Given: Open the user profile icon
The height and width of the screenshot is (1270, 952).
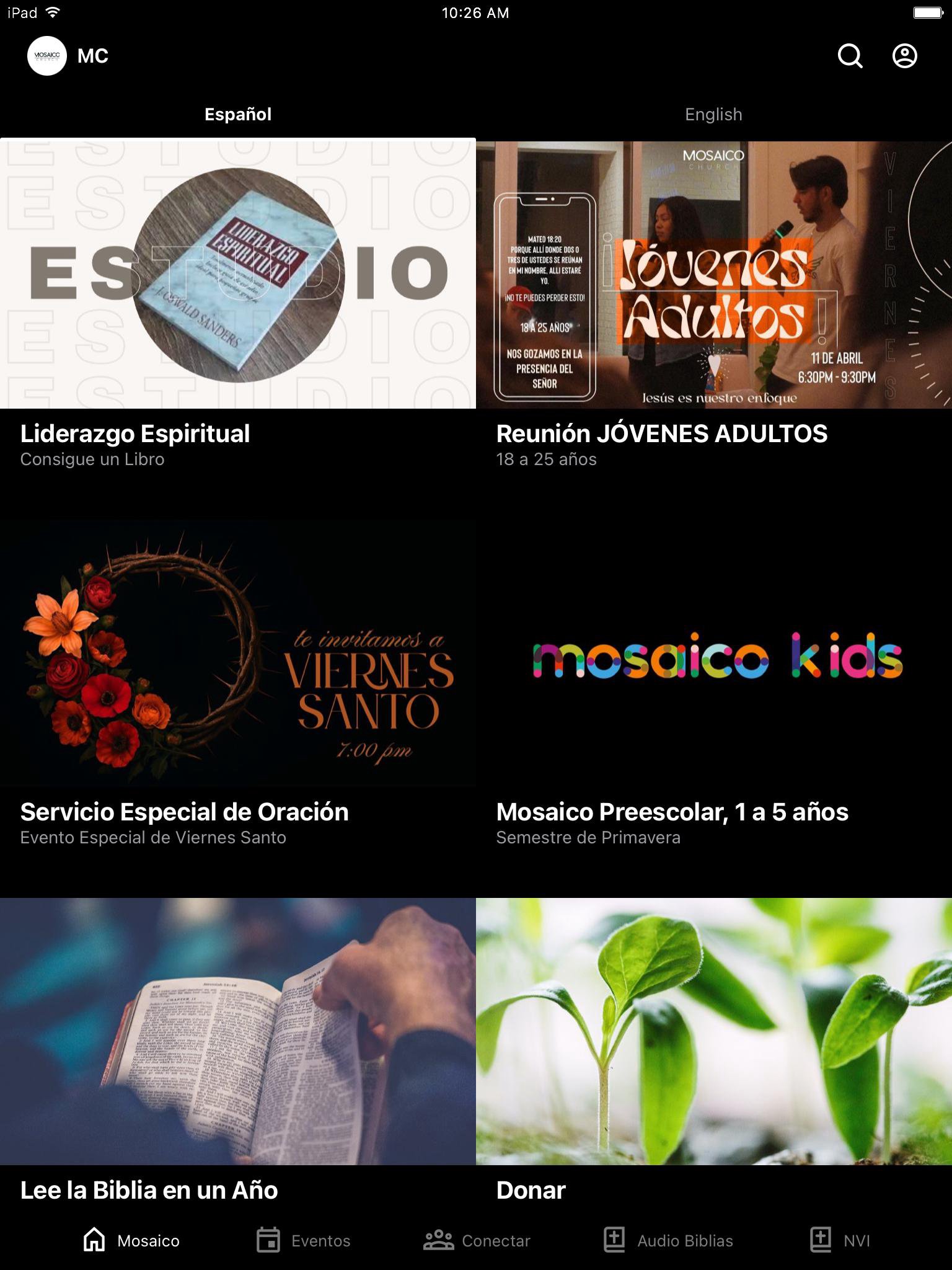Looking at the screenshot, I should pyautogui.click(x=904, y=56).
